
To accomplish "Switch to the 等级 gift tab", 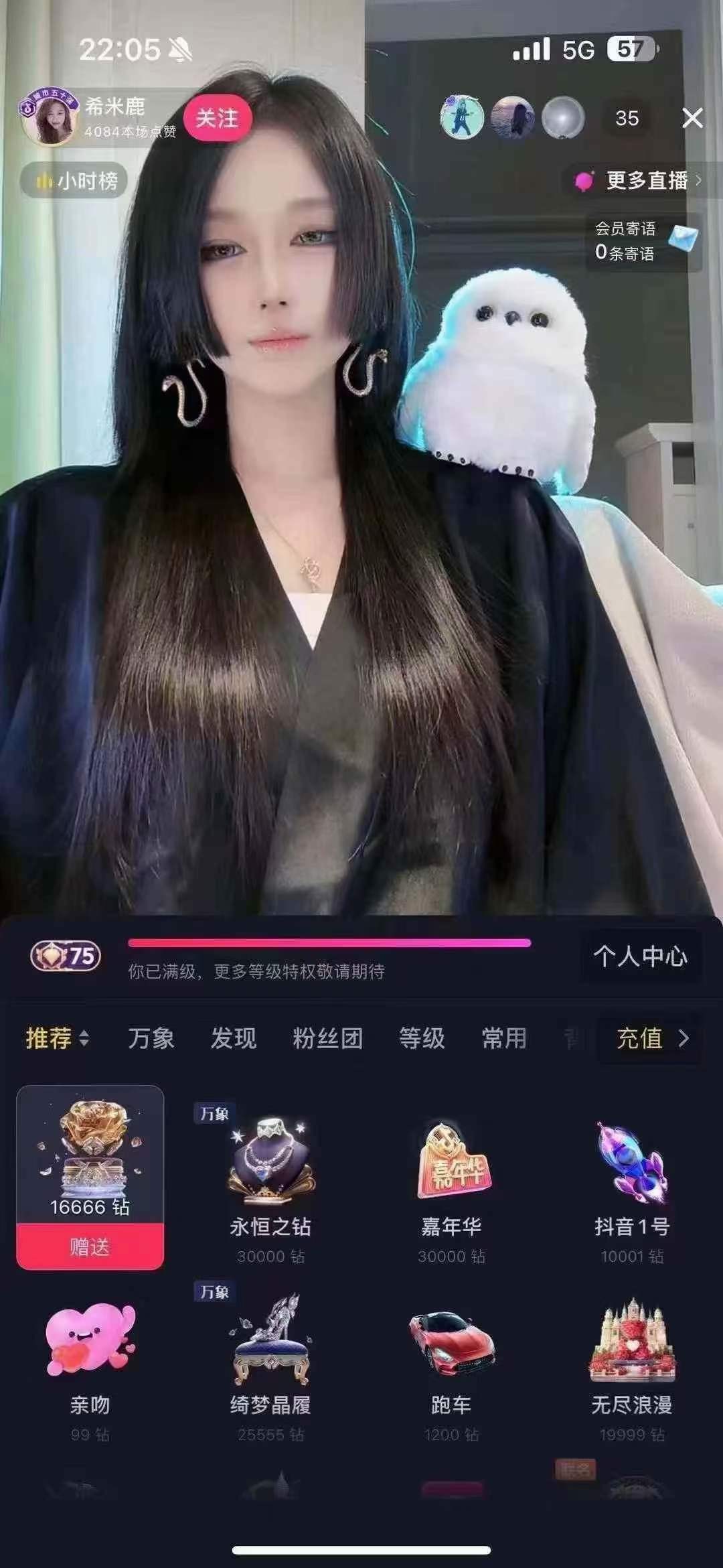I will 422,1038.
